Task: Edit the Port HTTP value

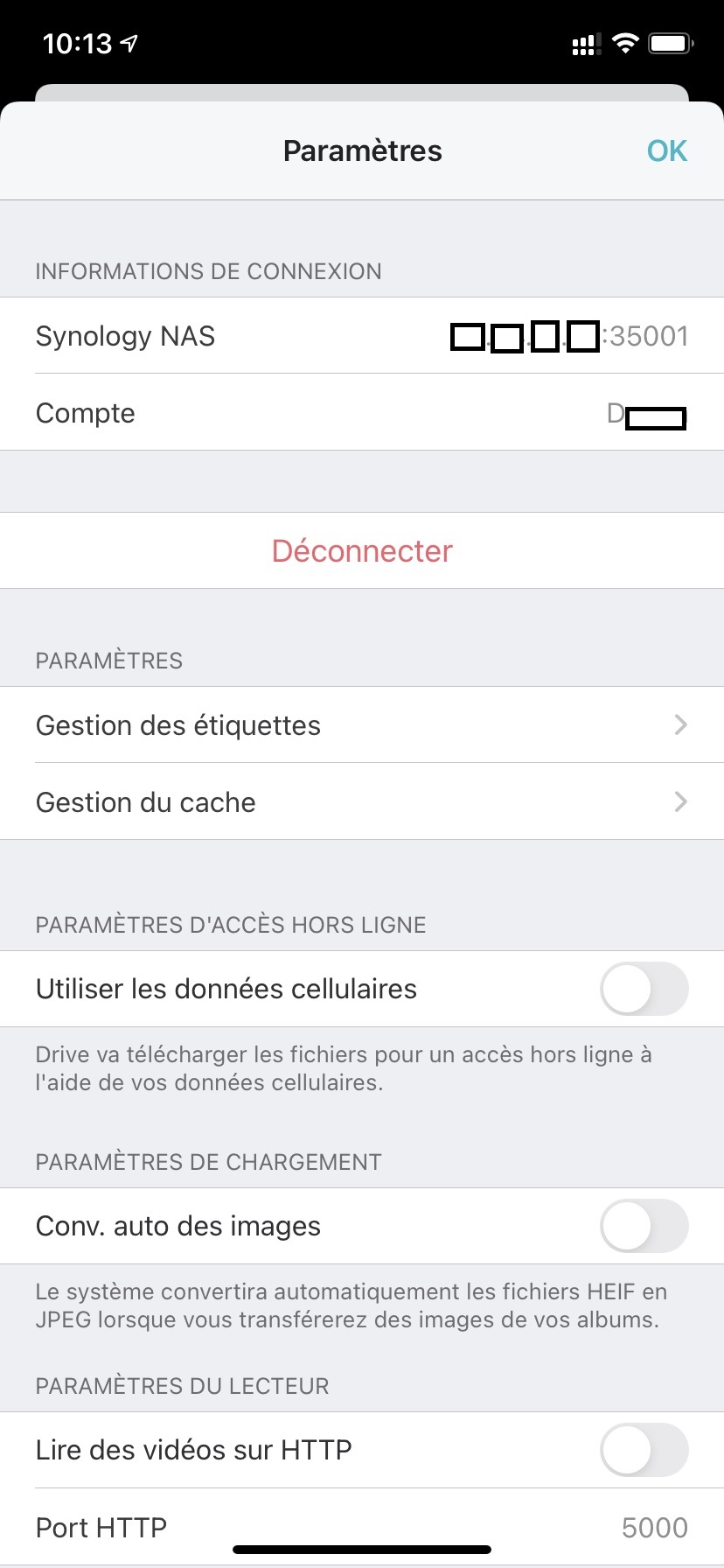Action: pos(652,1527)
